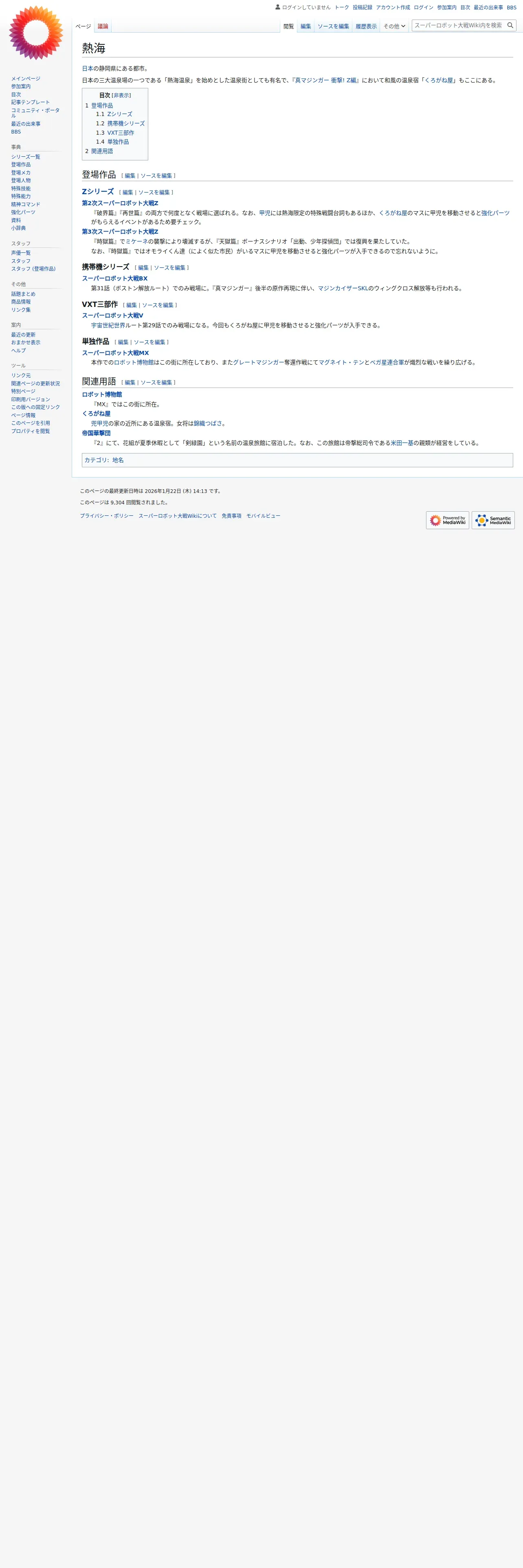Switch to the 議論 tab

click(103, 26)
